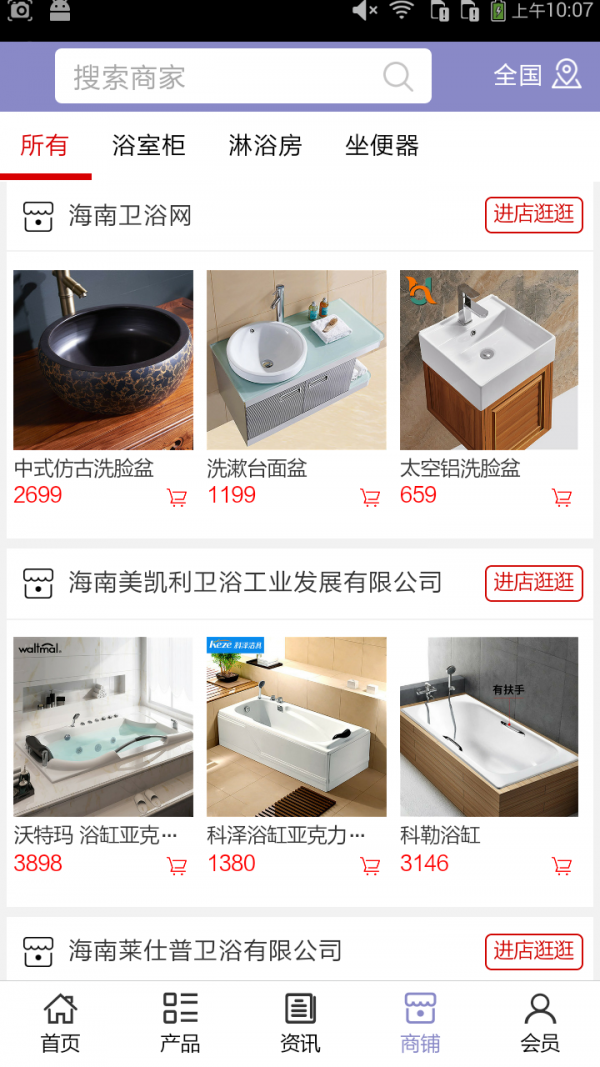Viewport: 600px width, 1067px height.
Task: View the 科勒浴缸 product
Action: point(489,727)
